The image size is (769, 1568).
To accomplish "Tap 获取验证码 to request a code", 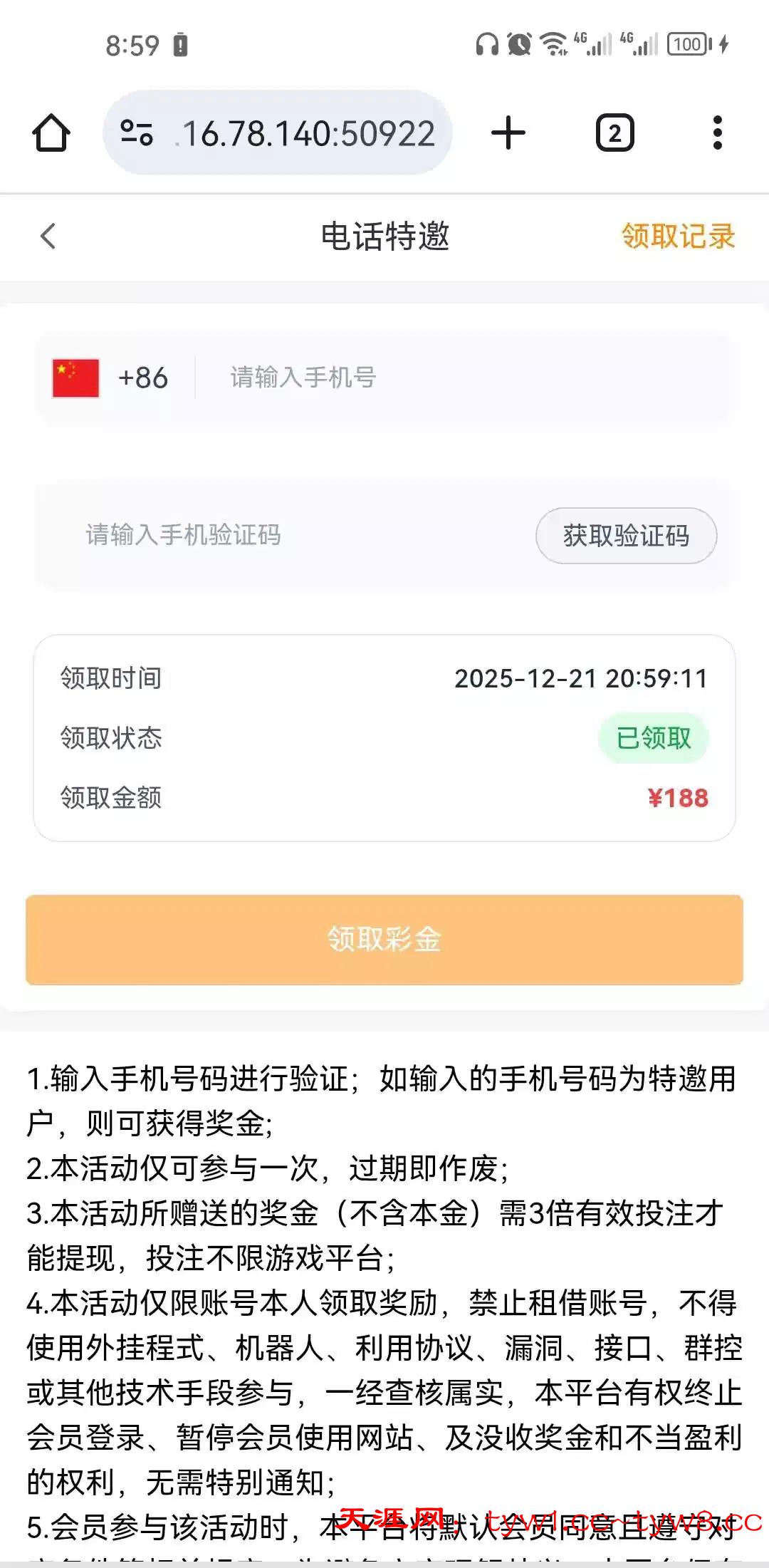I will click(626, 536).
